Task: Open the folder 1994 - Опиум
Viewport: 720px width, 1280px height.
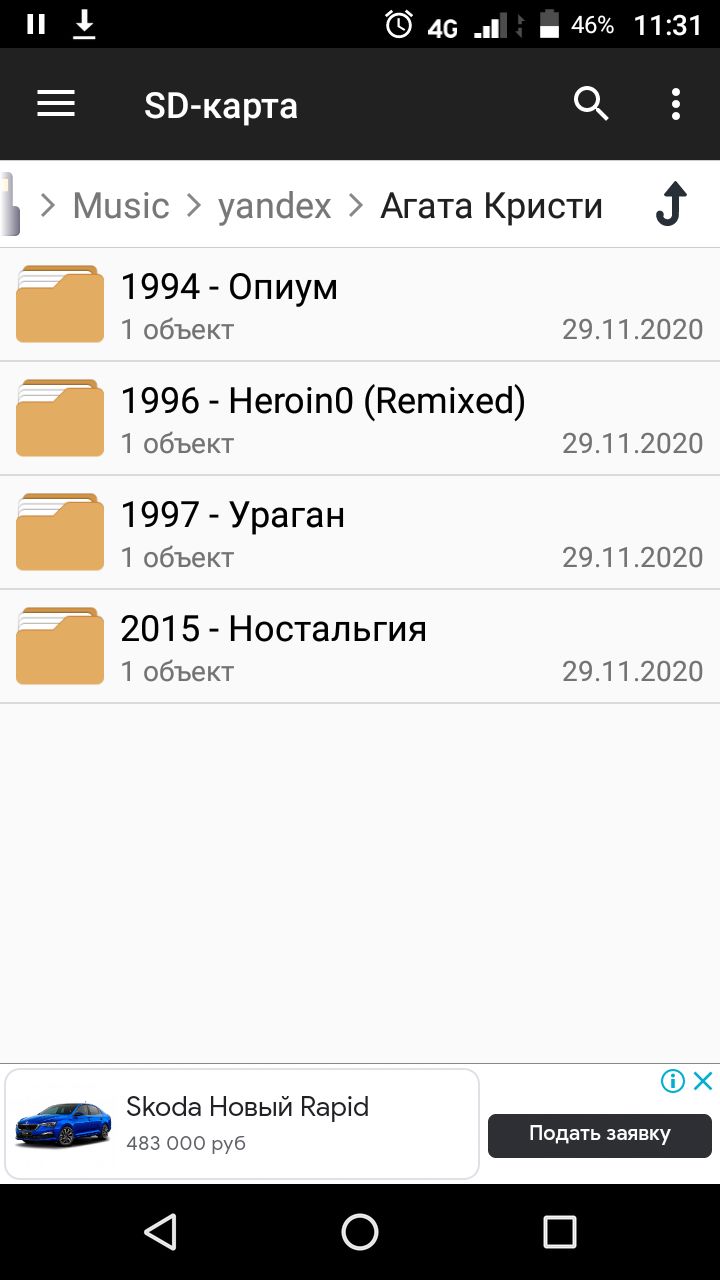Action: coord(360,305)
